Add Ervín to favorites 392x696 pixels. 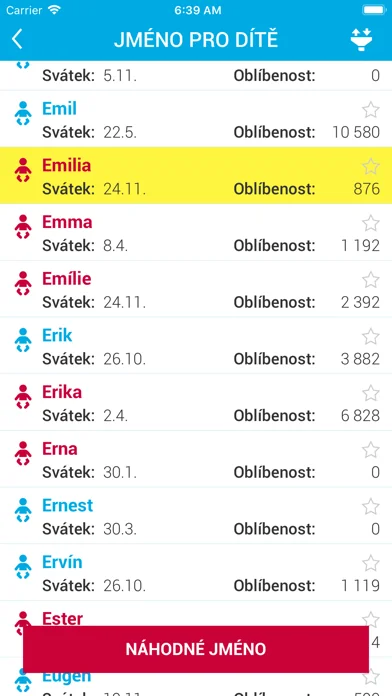371,563
